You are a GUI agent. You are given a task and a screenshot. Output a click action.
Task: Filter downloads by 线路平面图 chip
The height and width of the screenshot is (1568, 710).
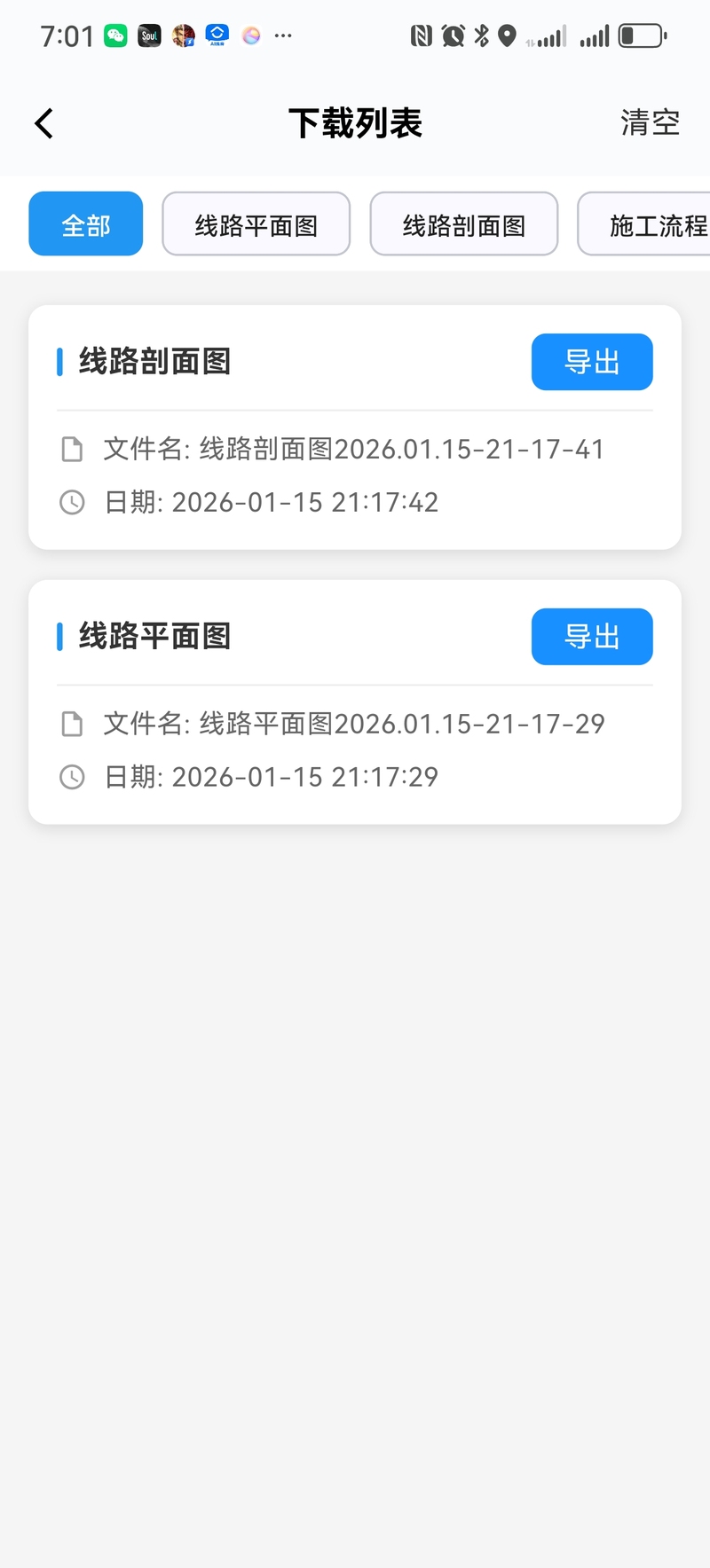(x=256, y=224)
